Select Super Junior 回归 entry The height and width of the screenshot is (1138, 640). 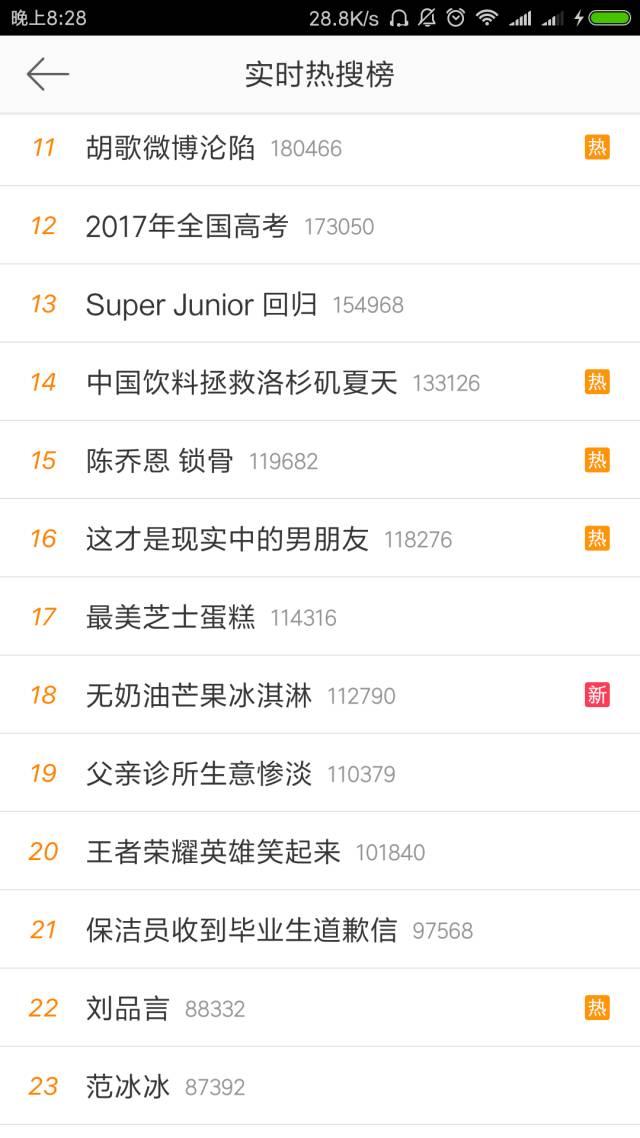click(320, 304)
